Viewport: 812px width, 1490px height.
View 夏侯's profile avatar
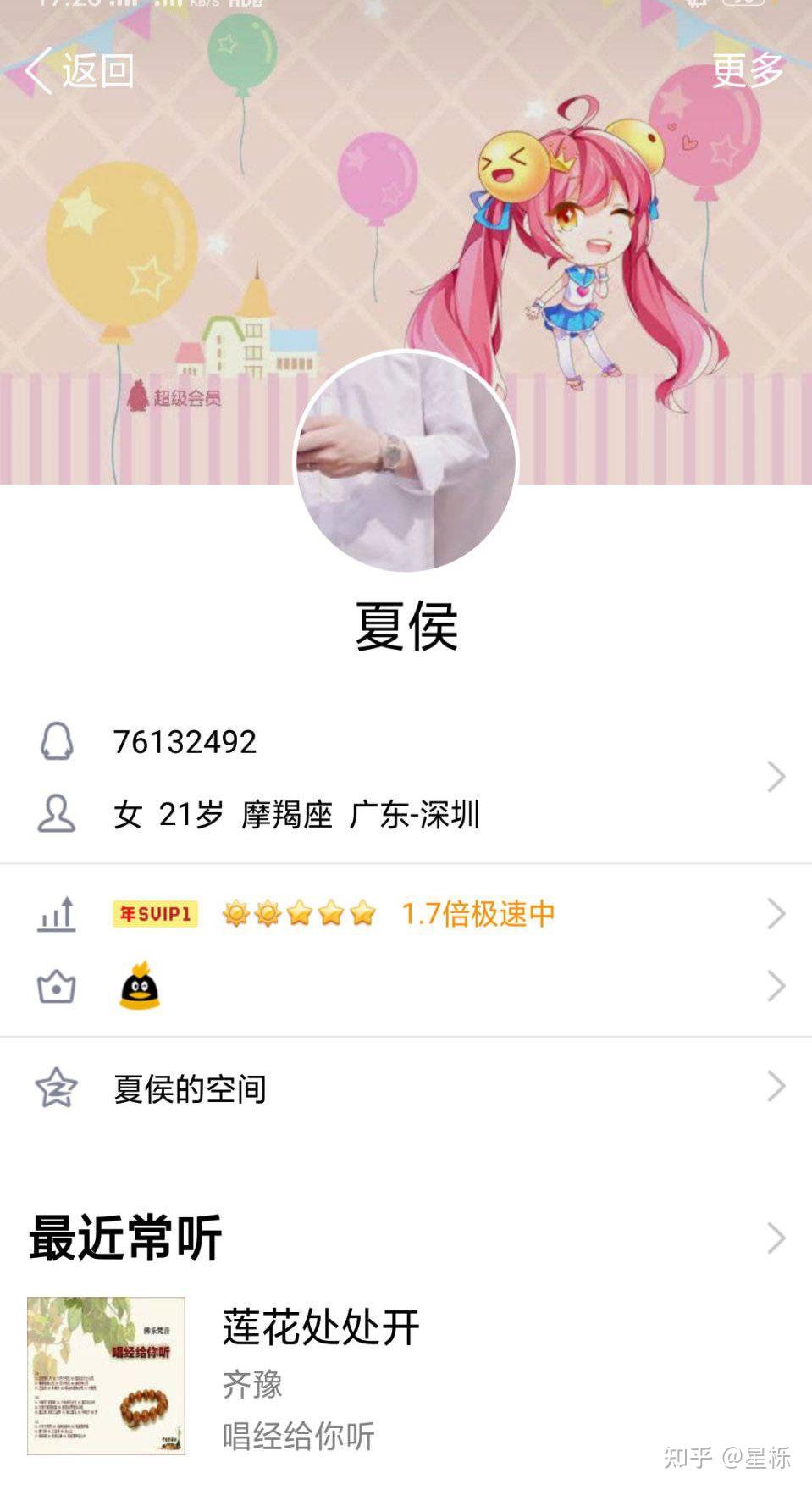[406, 462]
